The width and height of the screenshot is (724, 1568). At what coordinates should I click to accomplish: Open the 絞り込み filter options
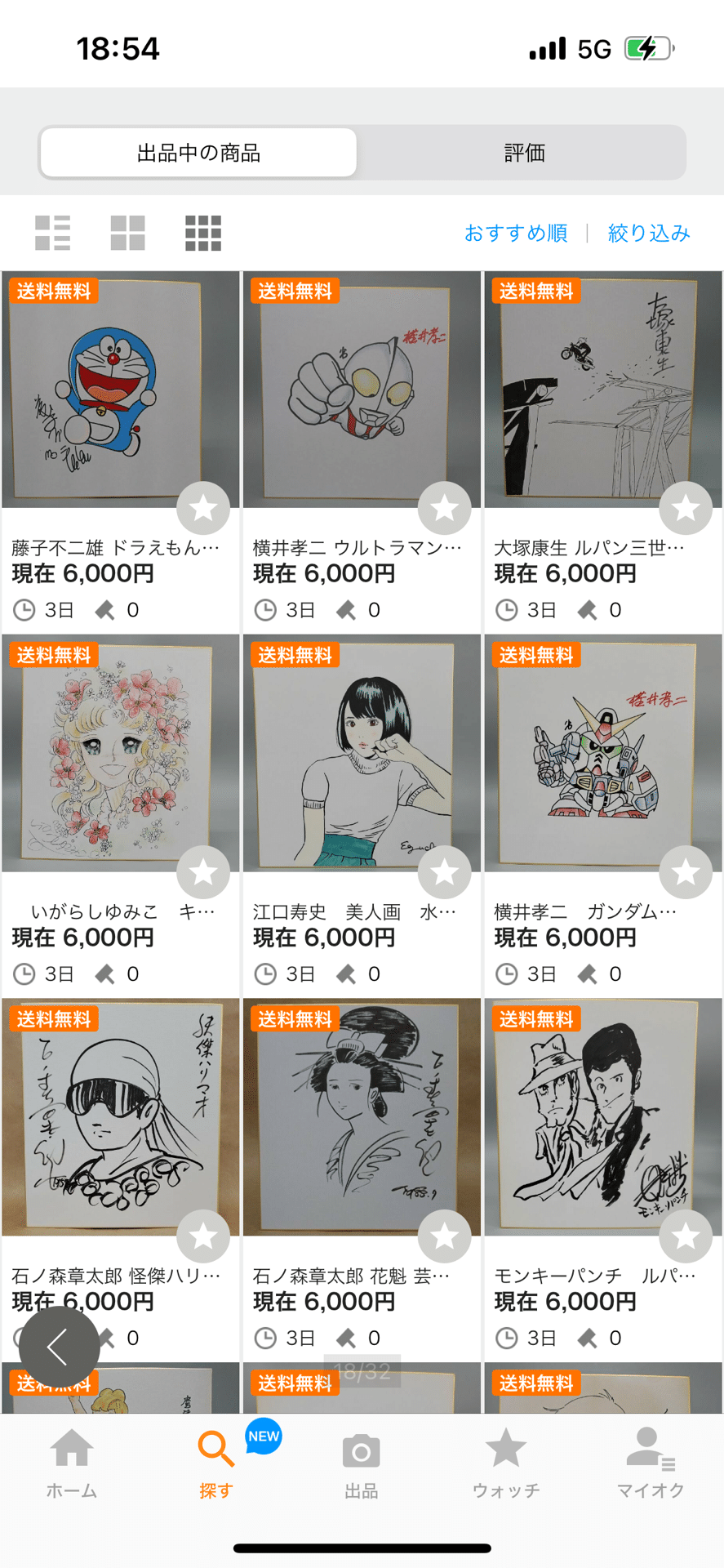click(x=647, y=233)
